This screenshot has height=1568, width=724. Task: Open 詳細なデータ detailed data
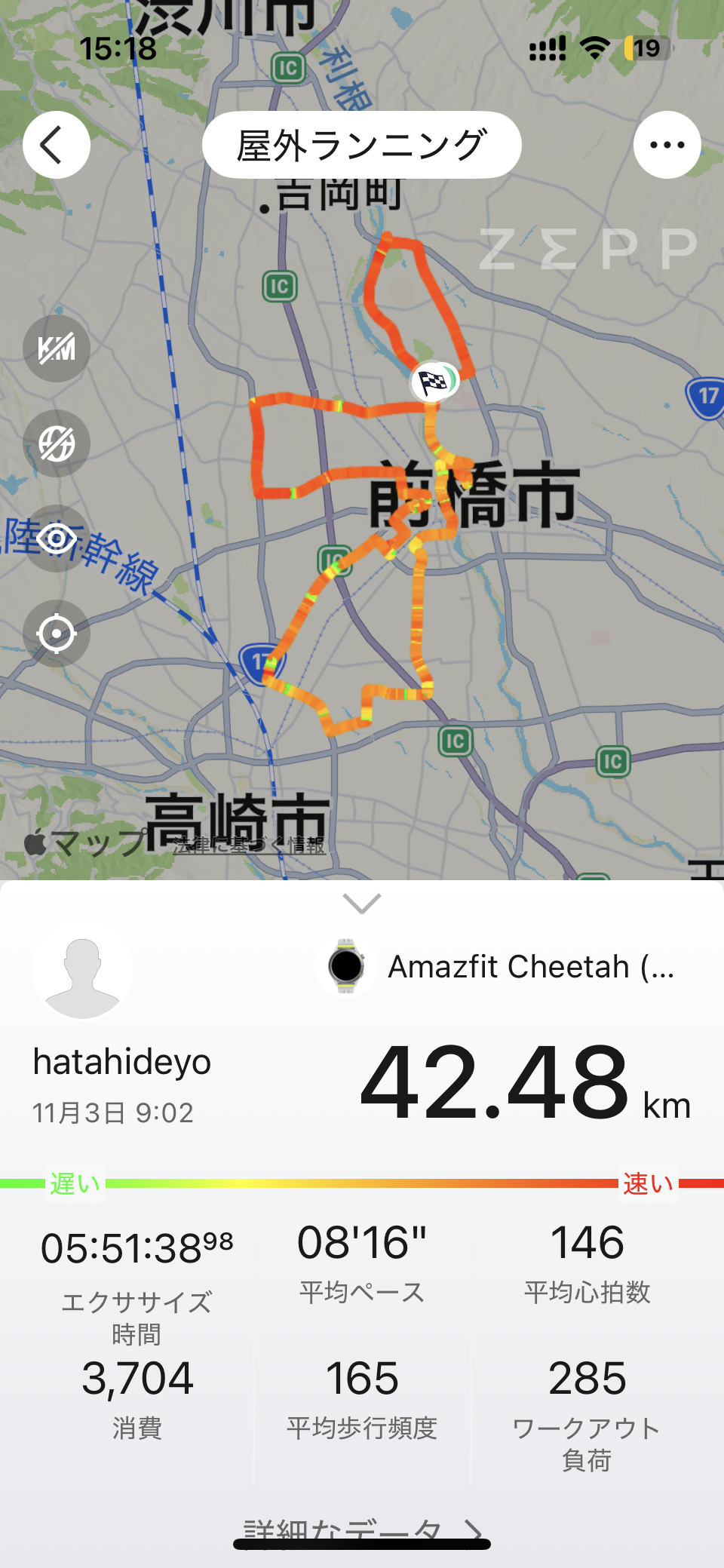pos(362,1530)
